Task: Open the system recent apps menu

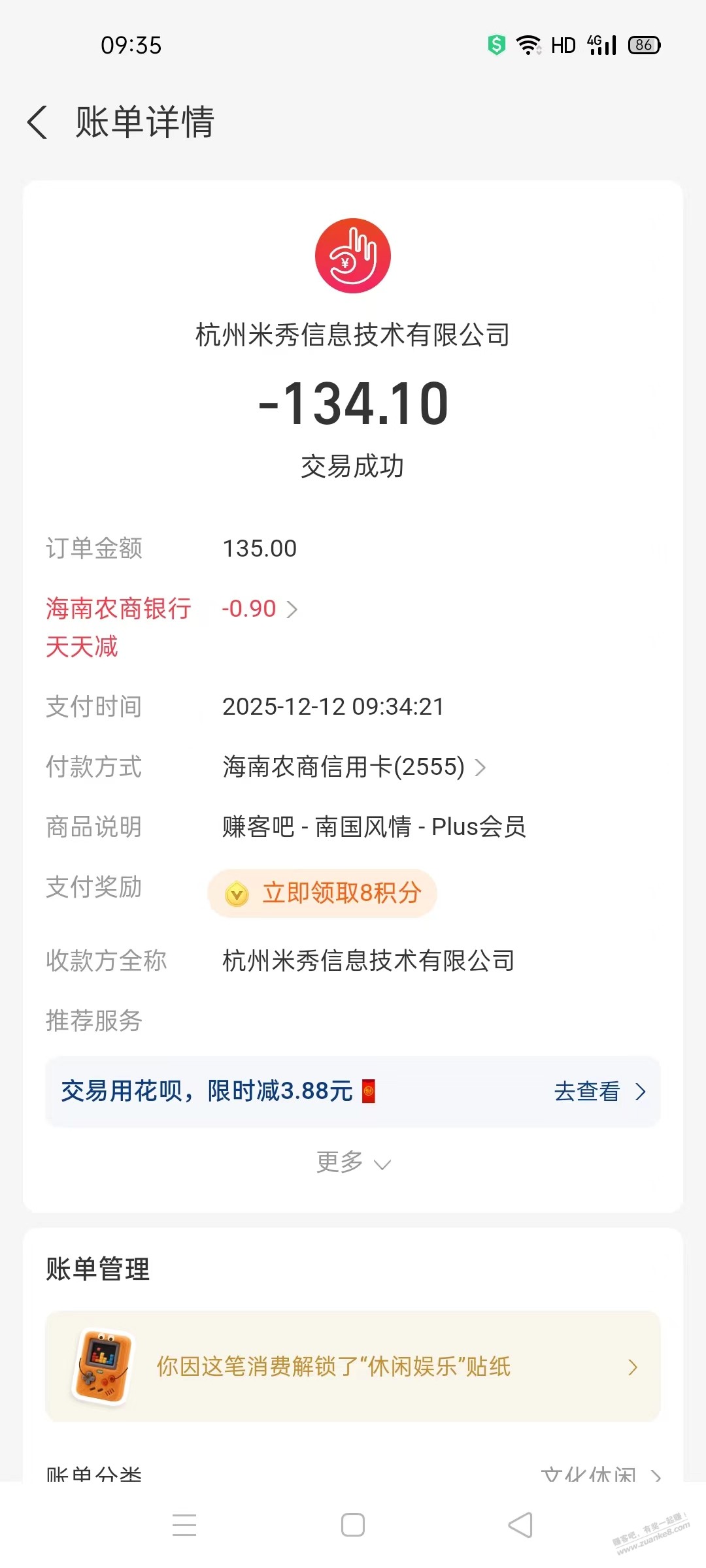Action: tap(184, 1526)
